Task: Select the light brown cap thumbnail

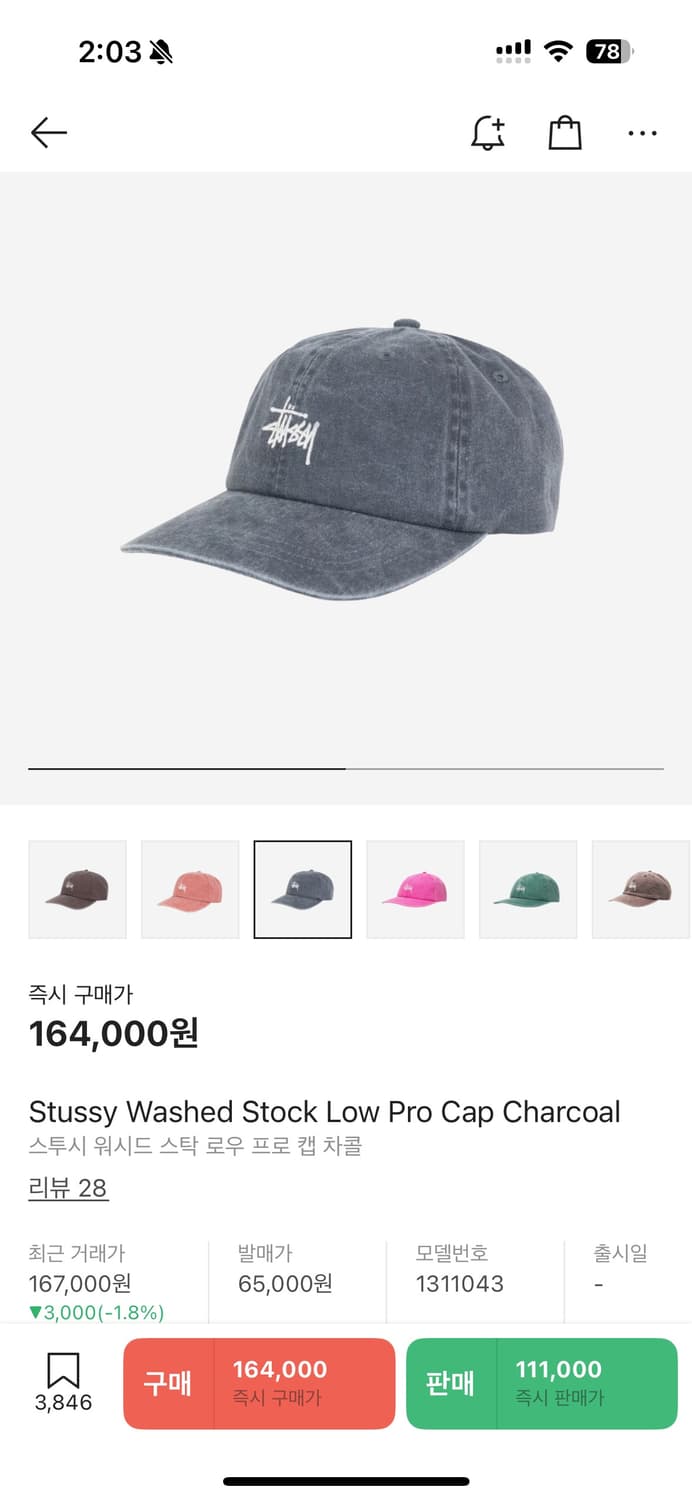Action: click(x=640, y=889)
